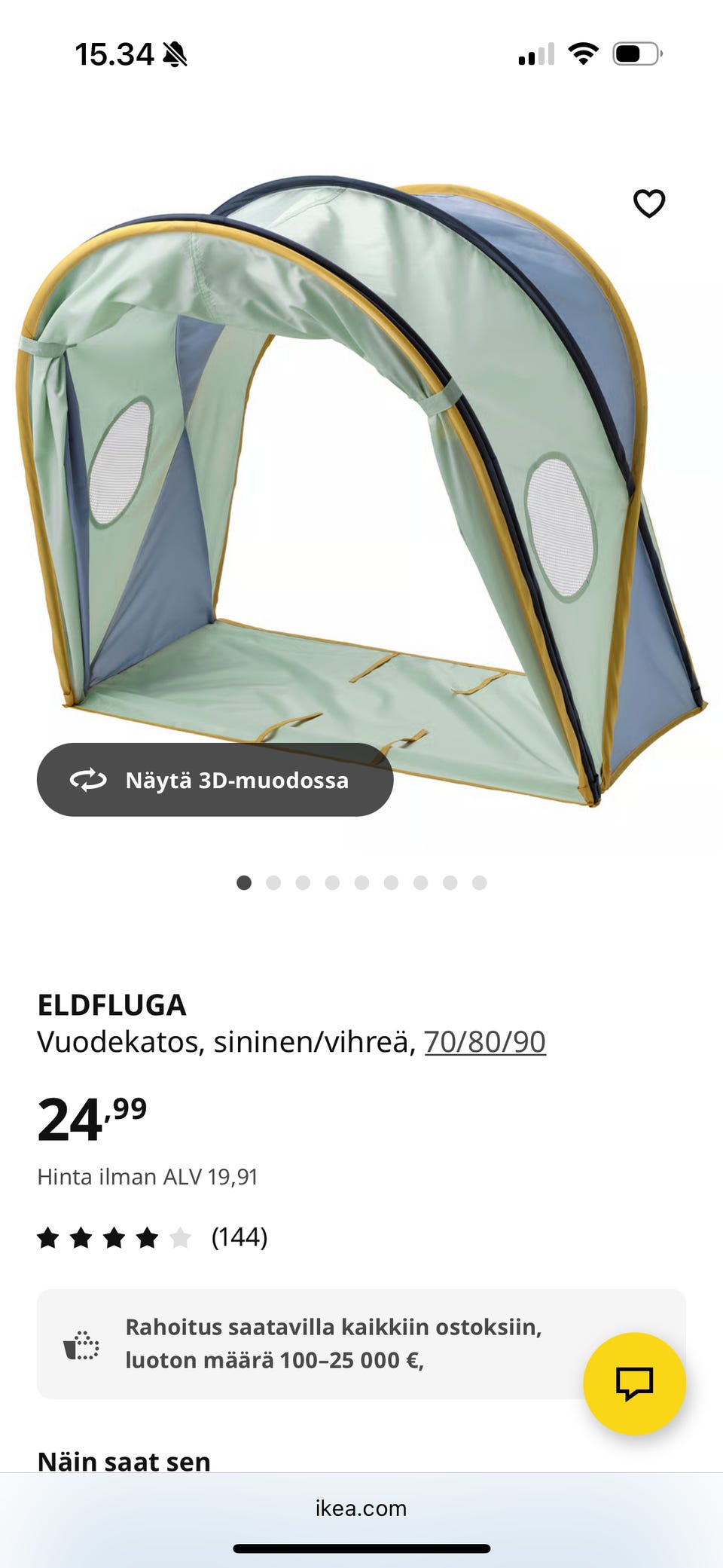
Task: Tap the star rating row
Action: [x=113, y=1236]
